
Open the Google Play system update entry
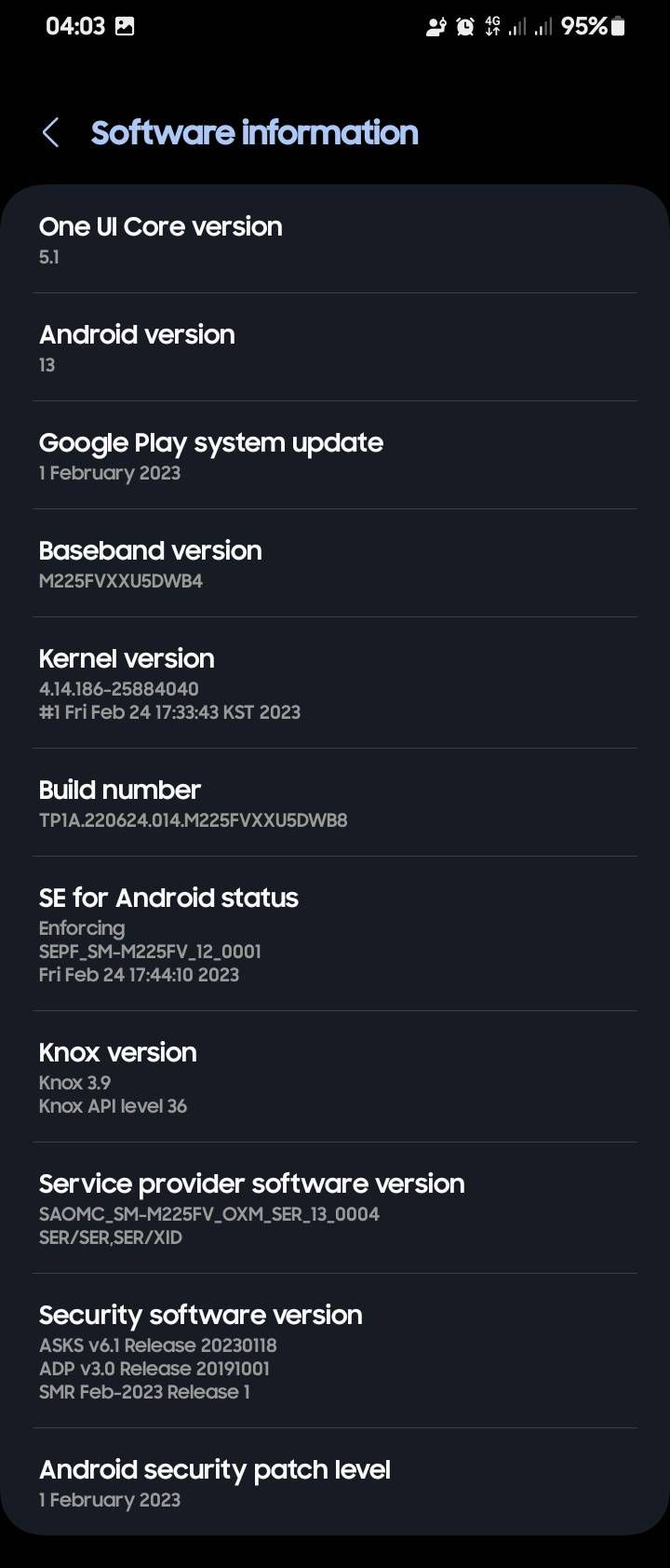click(x=335, y=455)
